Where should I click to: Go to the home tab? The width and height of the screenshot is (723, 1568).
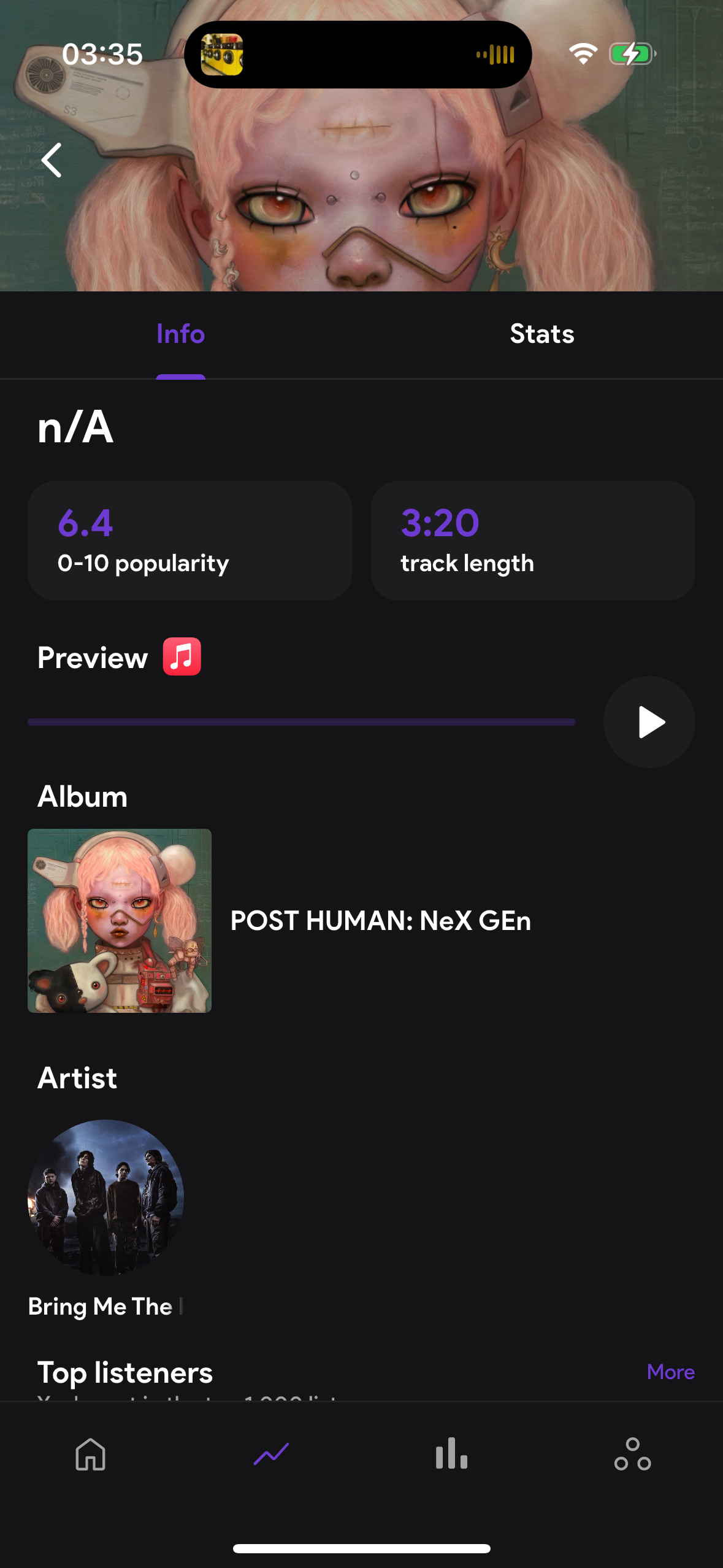pos(91,1454)
